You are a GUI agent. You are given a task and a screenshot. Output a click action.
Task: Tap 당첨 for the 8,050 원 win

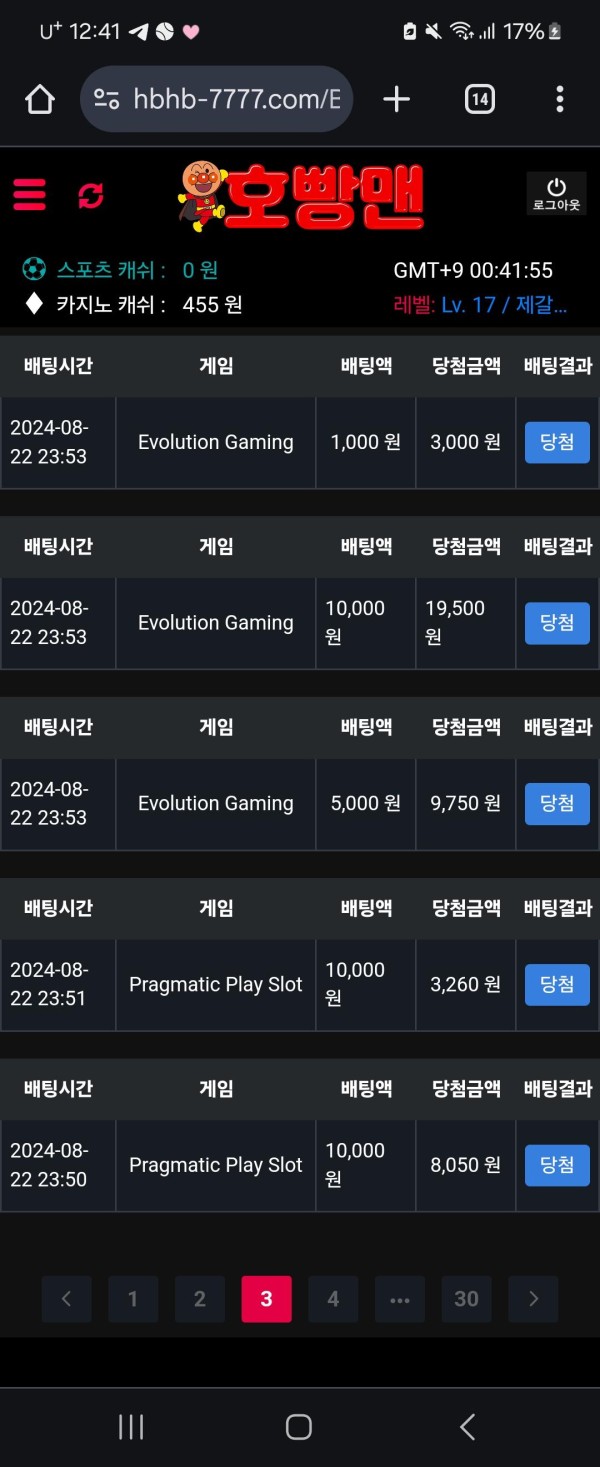[x=557, y=1165]
